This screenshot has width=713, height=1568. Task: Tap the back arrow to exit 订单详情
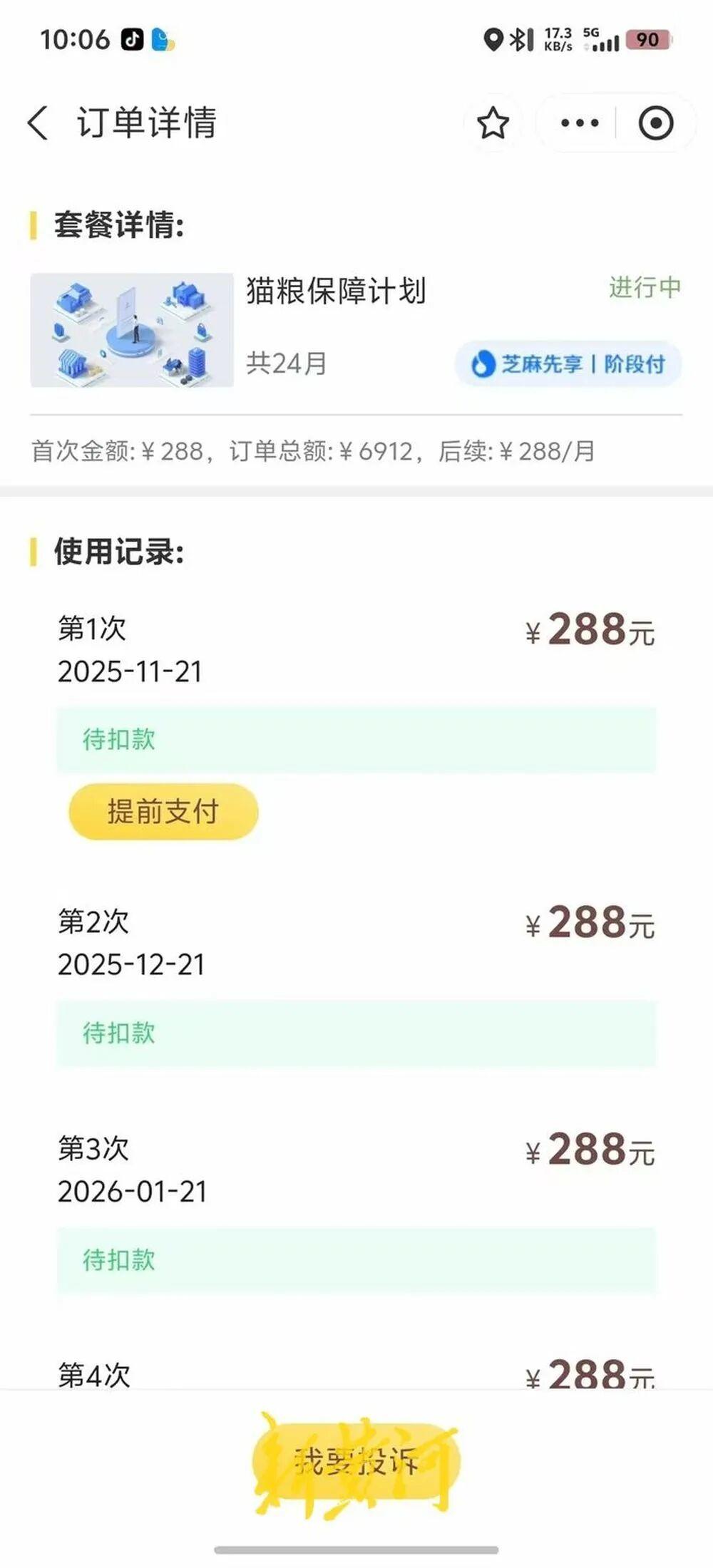click(x=37, y=121)
